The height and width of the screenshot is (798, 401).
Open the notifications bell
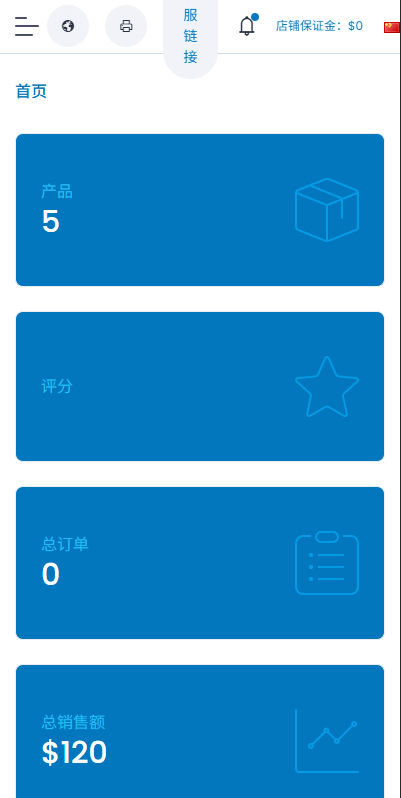[x=247, y=25]
